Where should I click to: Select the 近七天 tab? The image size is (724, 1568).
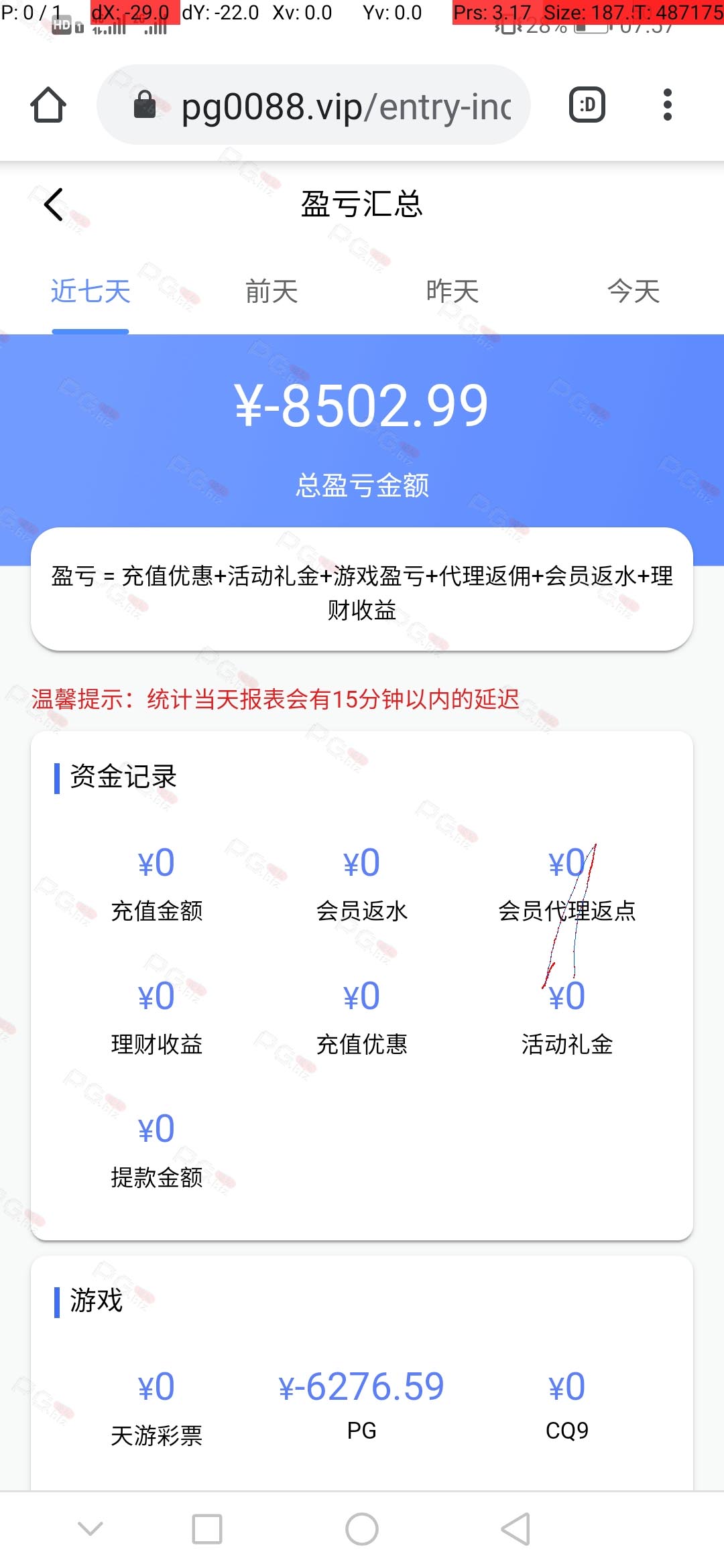pyautogui.click(x=90, y=291)
